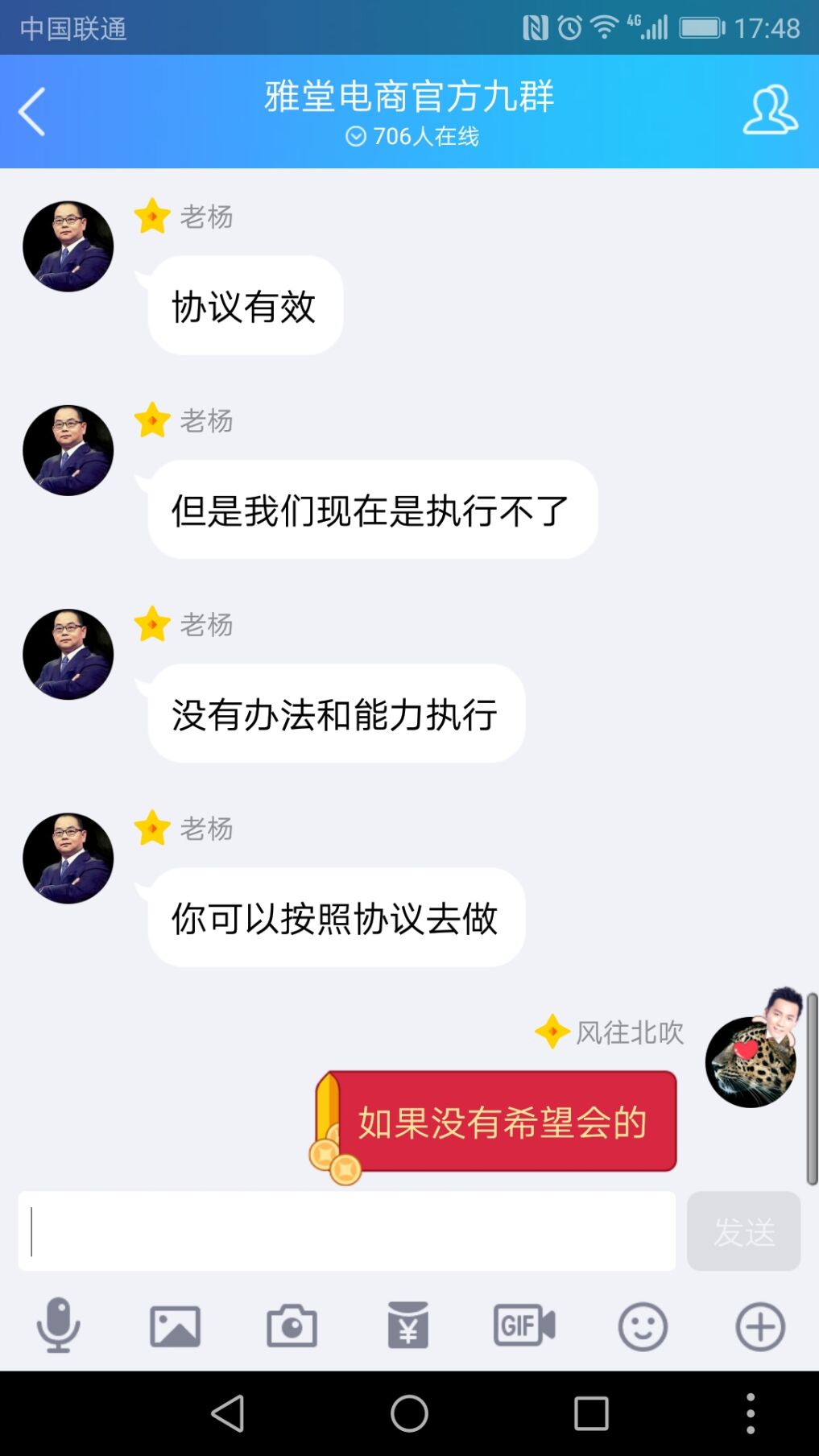Tap the 发送 send button
The image size is (819, 1456).
[743, 1231]
